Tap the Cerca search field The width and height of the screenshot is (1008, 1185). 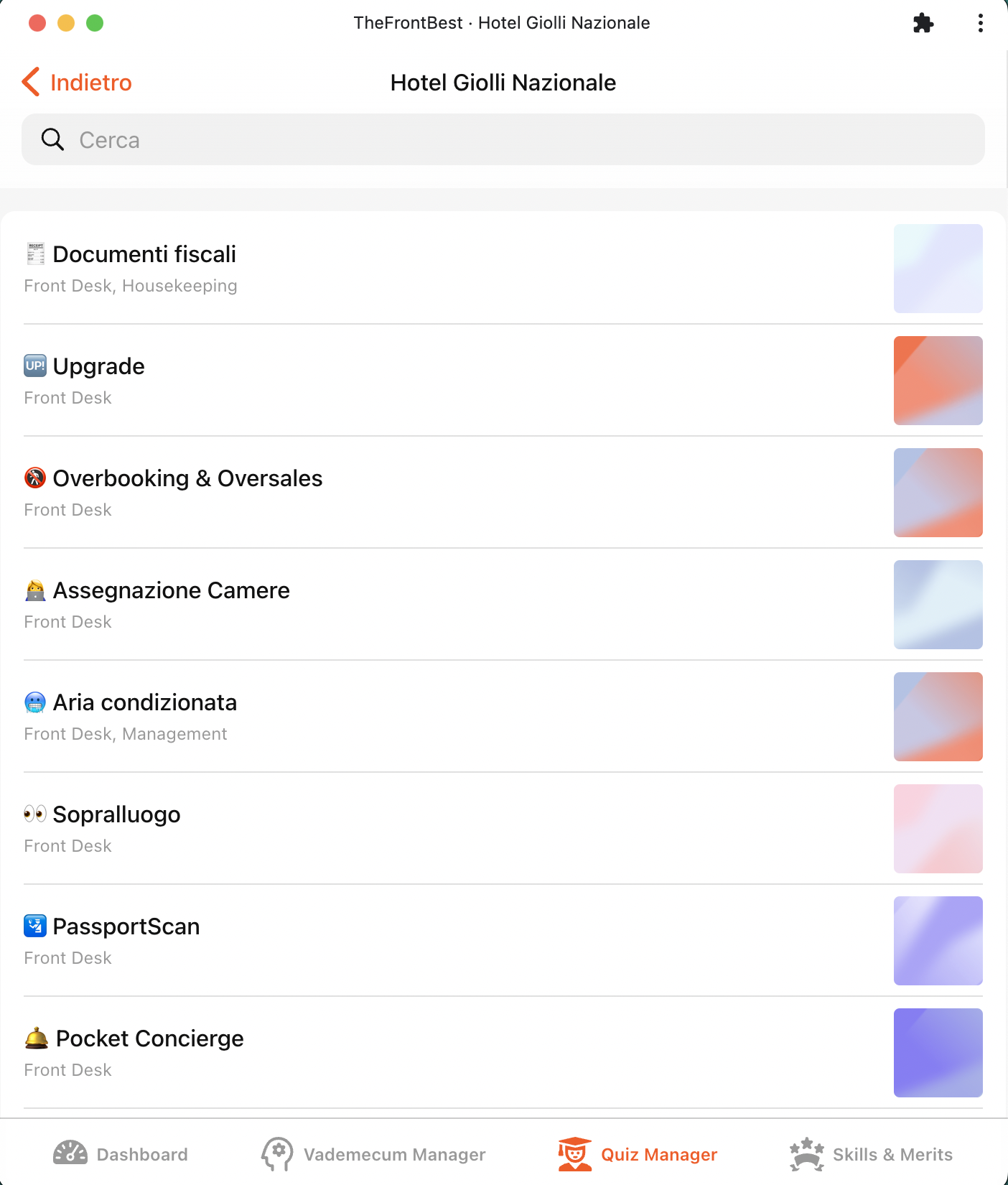503,139
